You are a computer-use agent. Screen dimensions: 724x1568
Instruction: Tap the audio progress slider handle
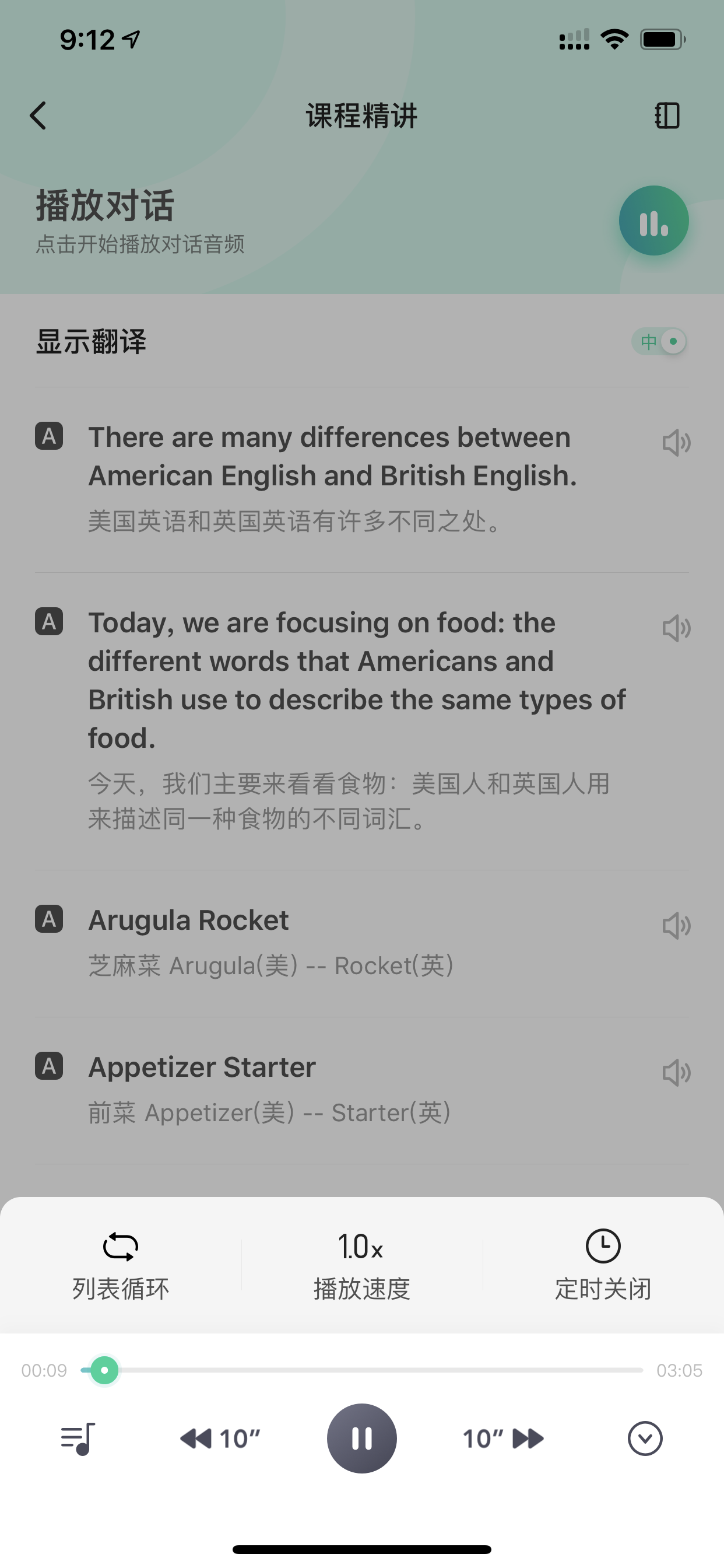[x=104, y=1370]
